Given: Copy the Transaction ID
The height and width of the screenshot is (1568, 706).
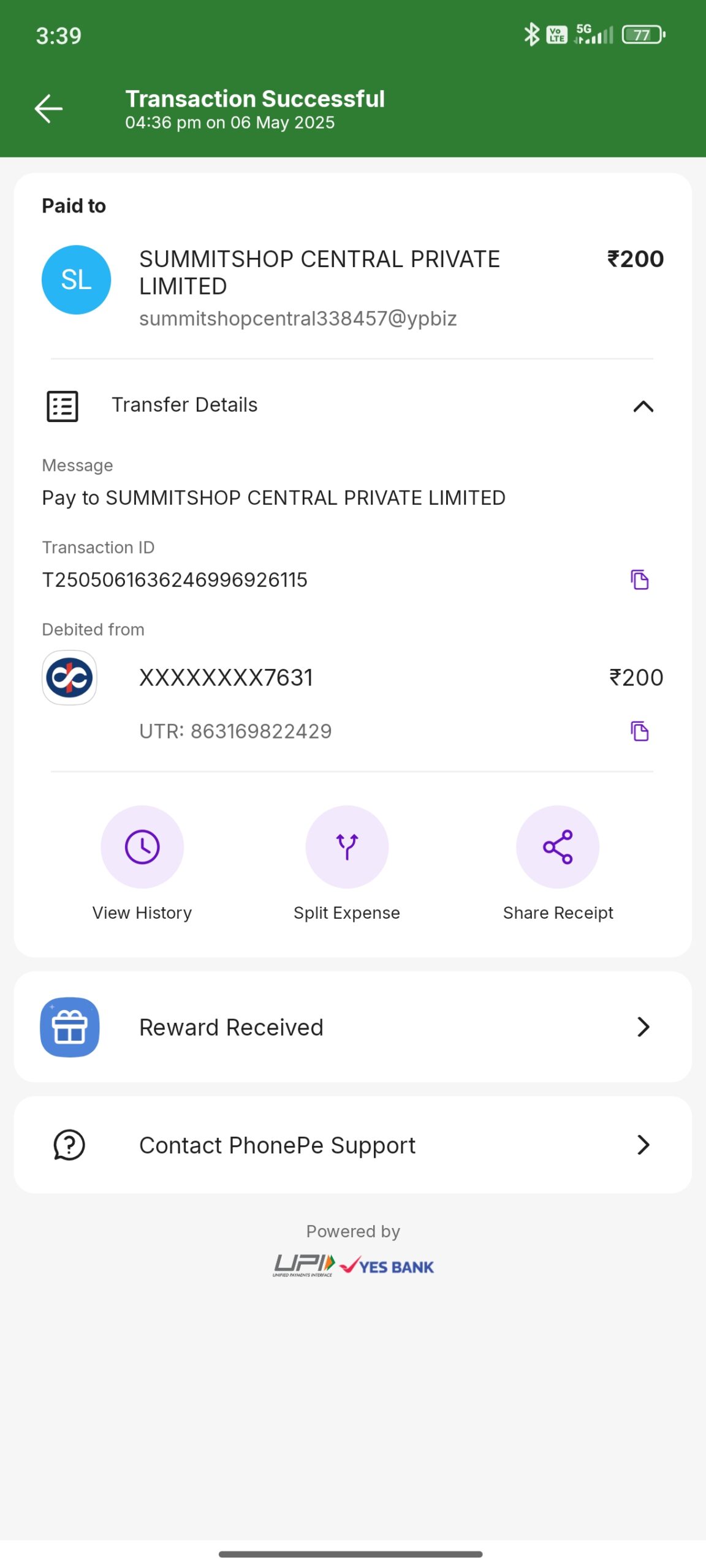Looking at the screenshot, I should coord(639,579).
